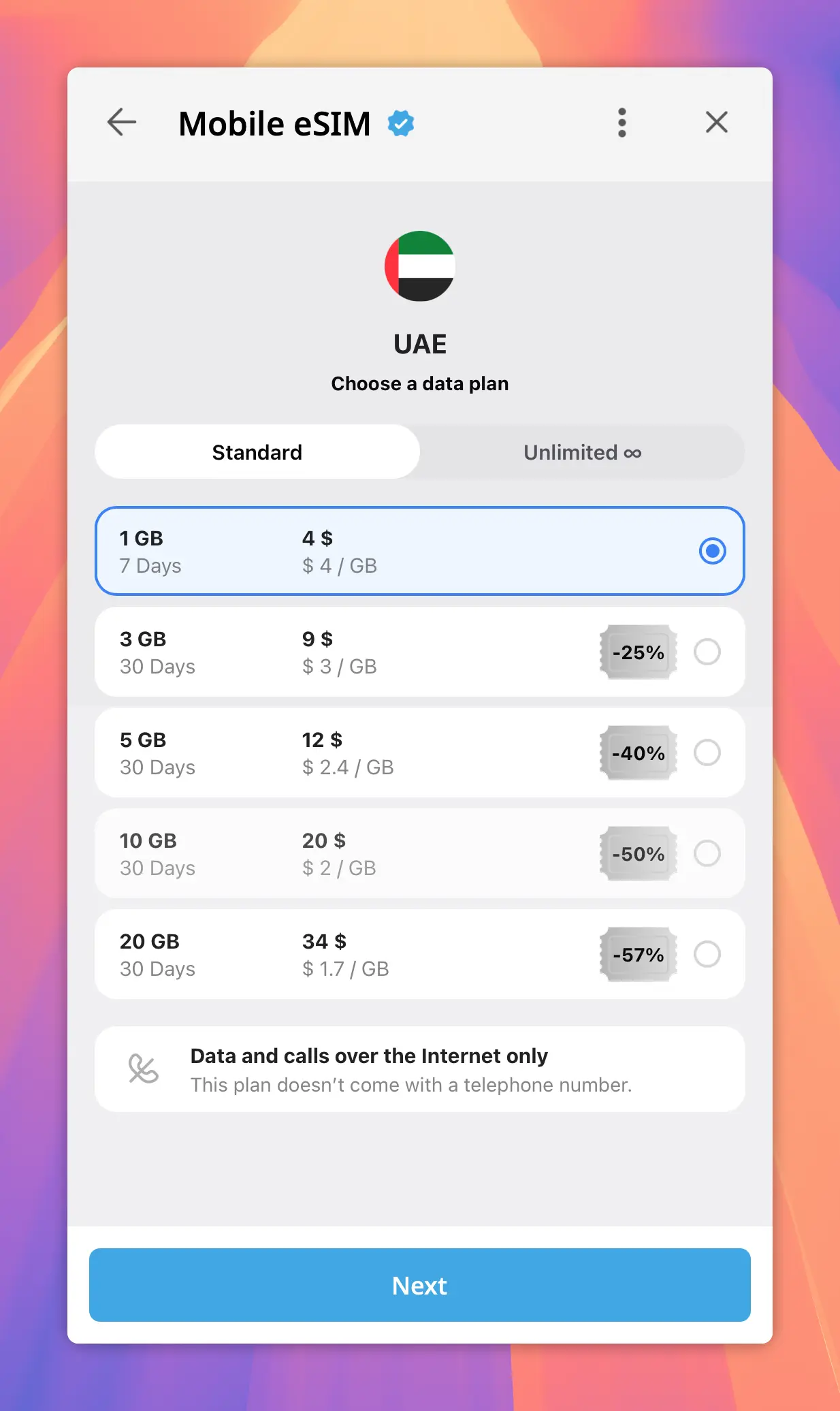The height and width of the screenshot is (1411, 840).
Task: Select the Standard plans tab
Action: pyautogui.click(x=257, y=452)
